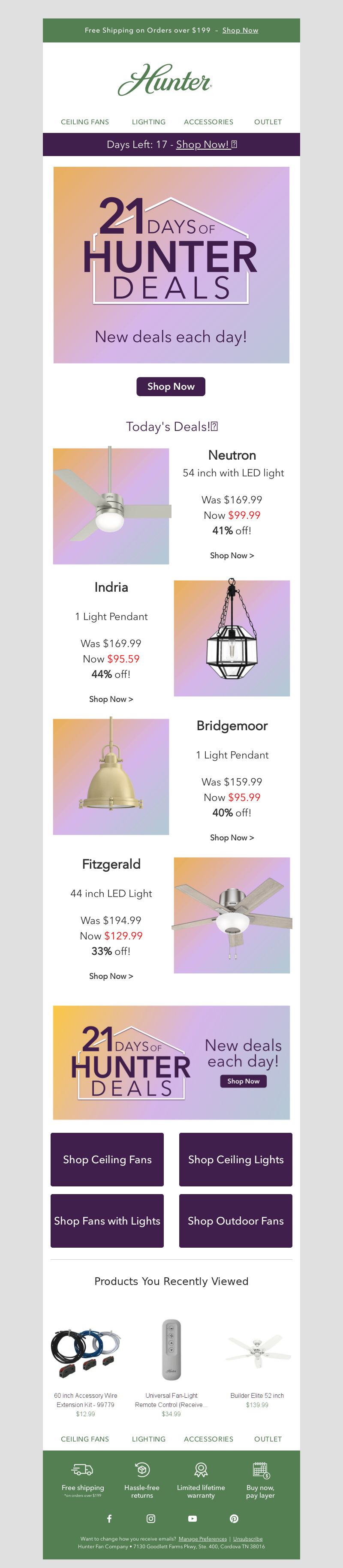Select Shop Now for the Bridgemoor pendant
343x1568 pixels.
232,838
